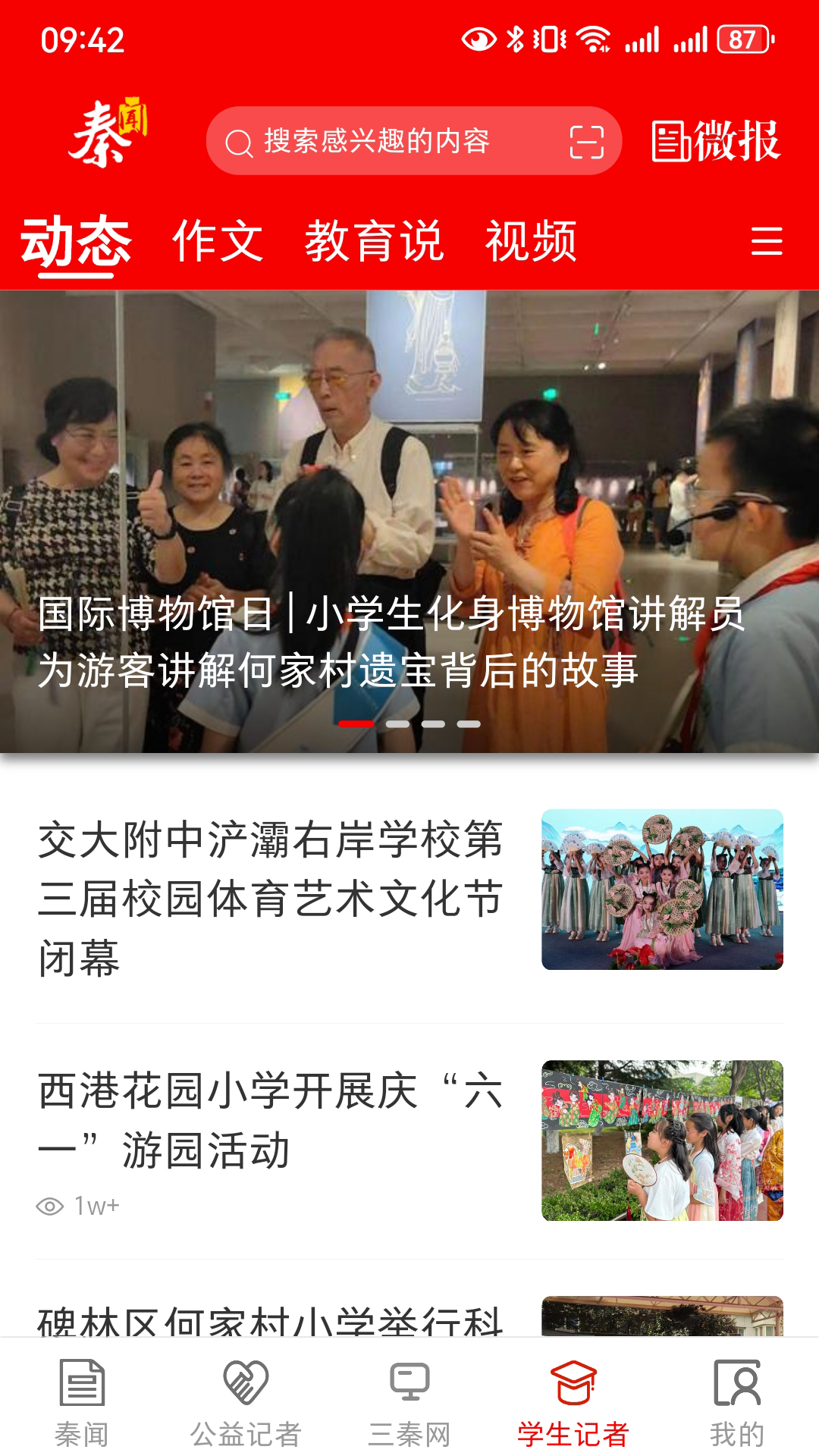The image size is (819, 1456).
Task: Open the 我的 profile tab
Action: coord(737,1403)
